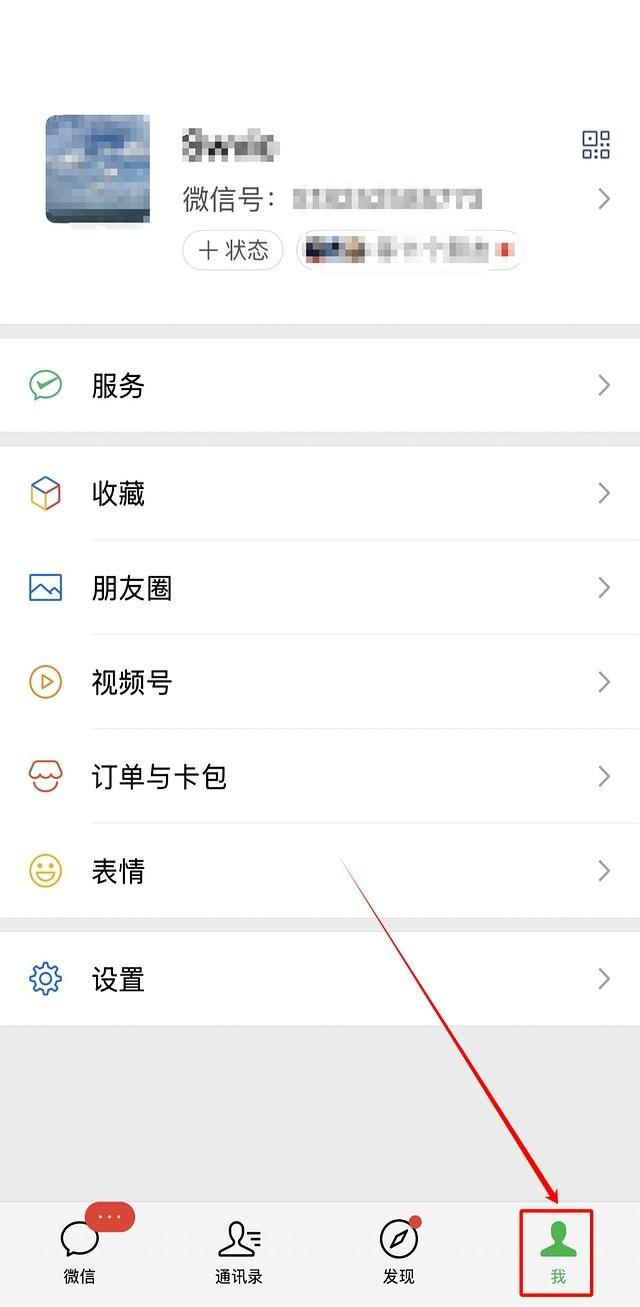
Task: Go to 朋友圈 moments
Action: 320,588
